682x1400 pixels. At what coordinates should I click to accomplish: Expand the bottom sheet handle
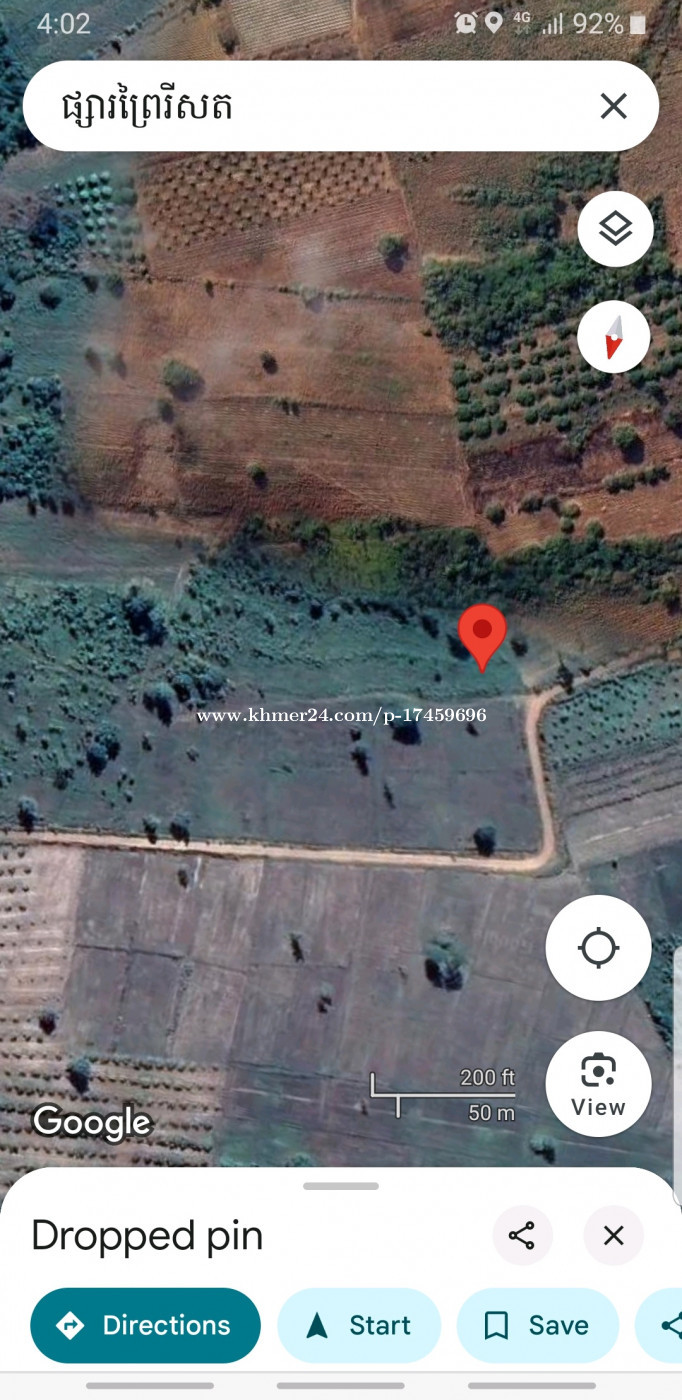[341, 1186]
